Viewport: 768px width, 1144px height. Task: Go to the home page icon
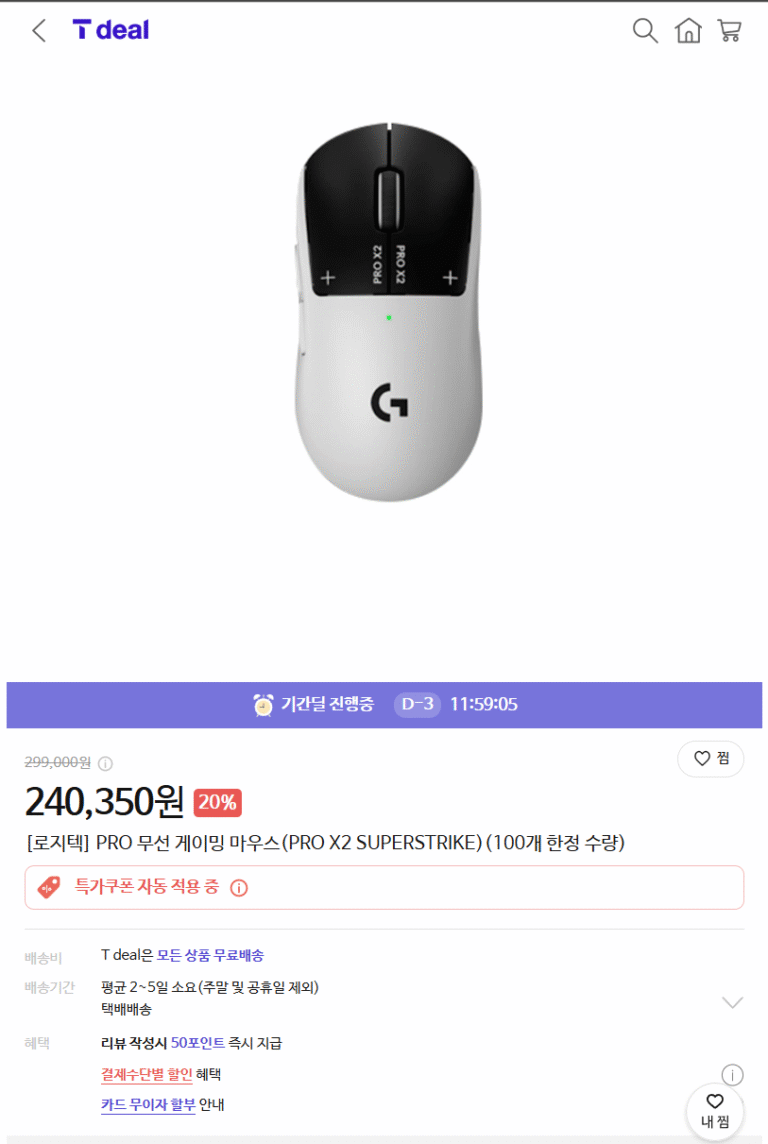click(x=688, y=31)
